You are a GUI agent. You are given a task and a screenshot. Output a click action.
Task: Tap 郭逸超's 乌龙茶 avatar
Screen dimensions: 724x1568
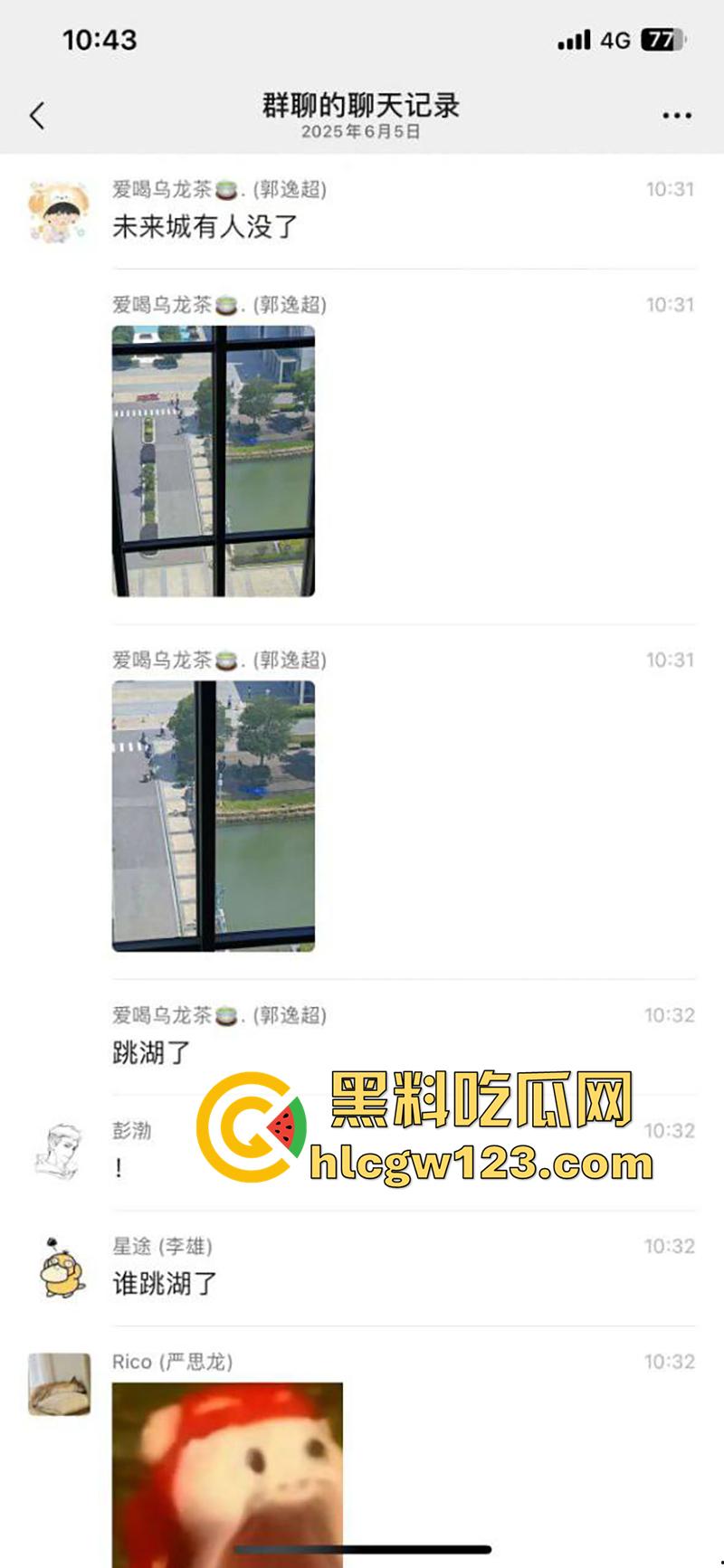(x=58, y=210)
